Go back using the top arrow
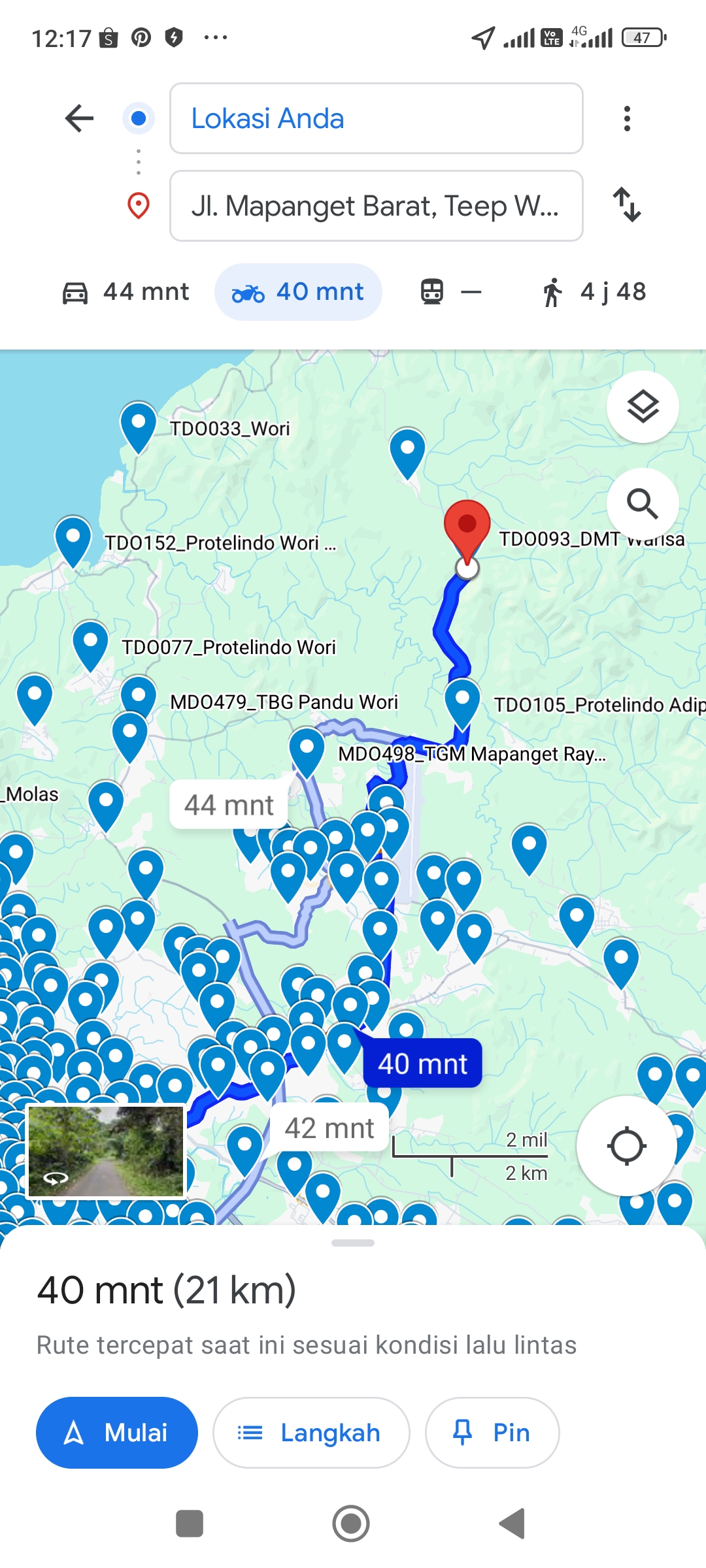 point(80,118)
